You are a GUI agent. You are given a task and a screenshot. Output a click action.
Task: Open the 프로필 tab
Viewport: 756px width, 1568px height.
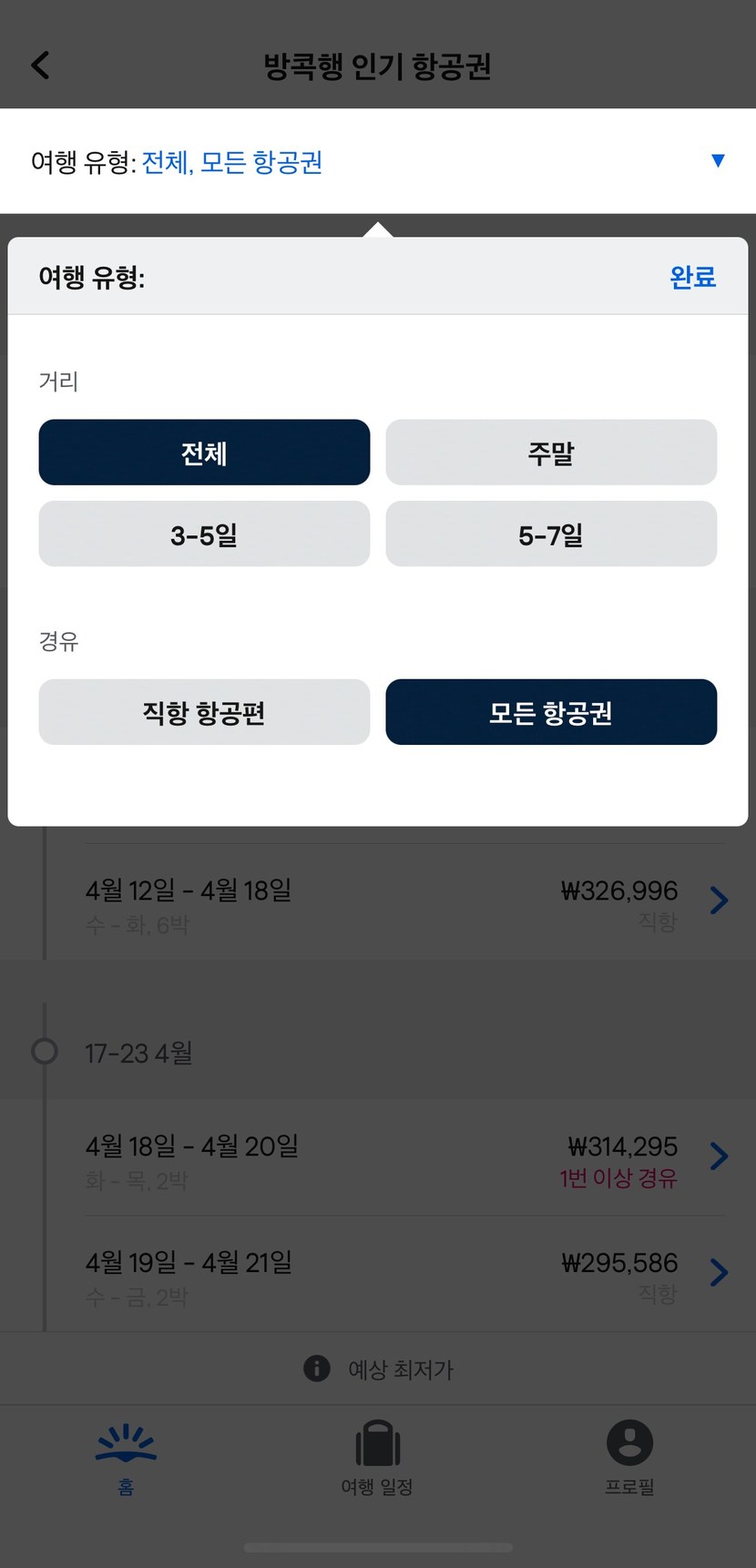tap(629, 1459)
